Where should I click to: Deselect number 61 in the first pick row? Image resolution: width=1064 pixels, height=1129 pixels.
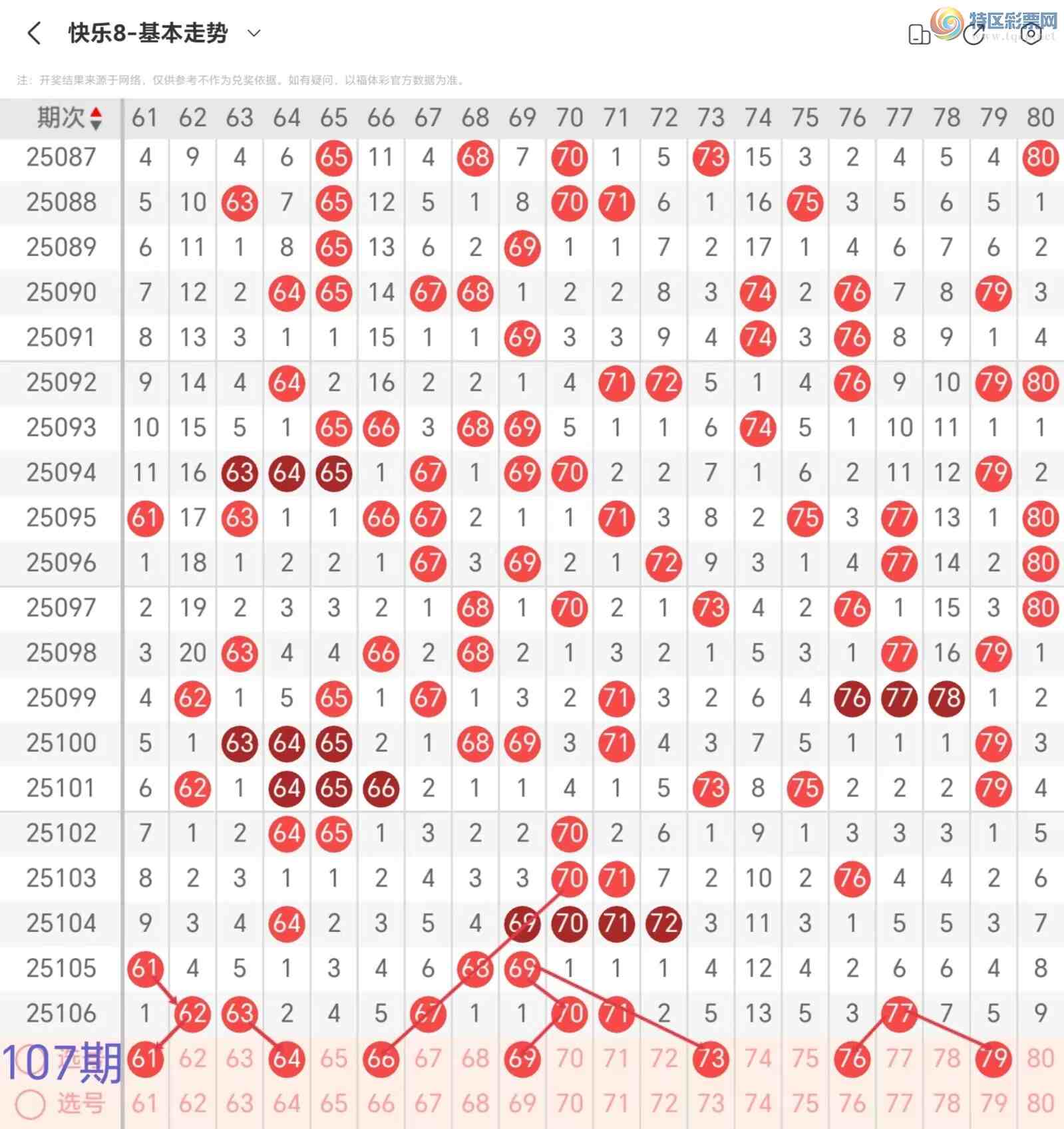(145, 1058)
